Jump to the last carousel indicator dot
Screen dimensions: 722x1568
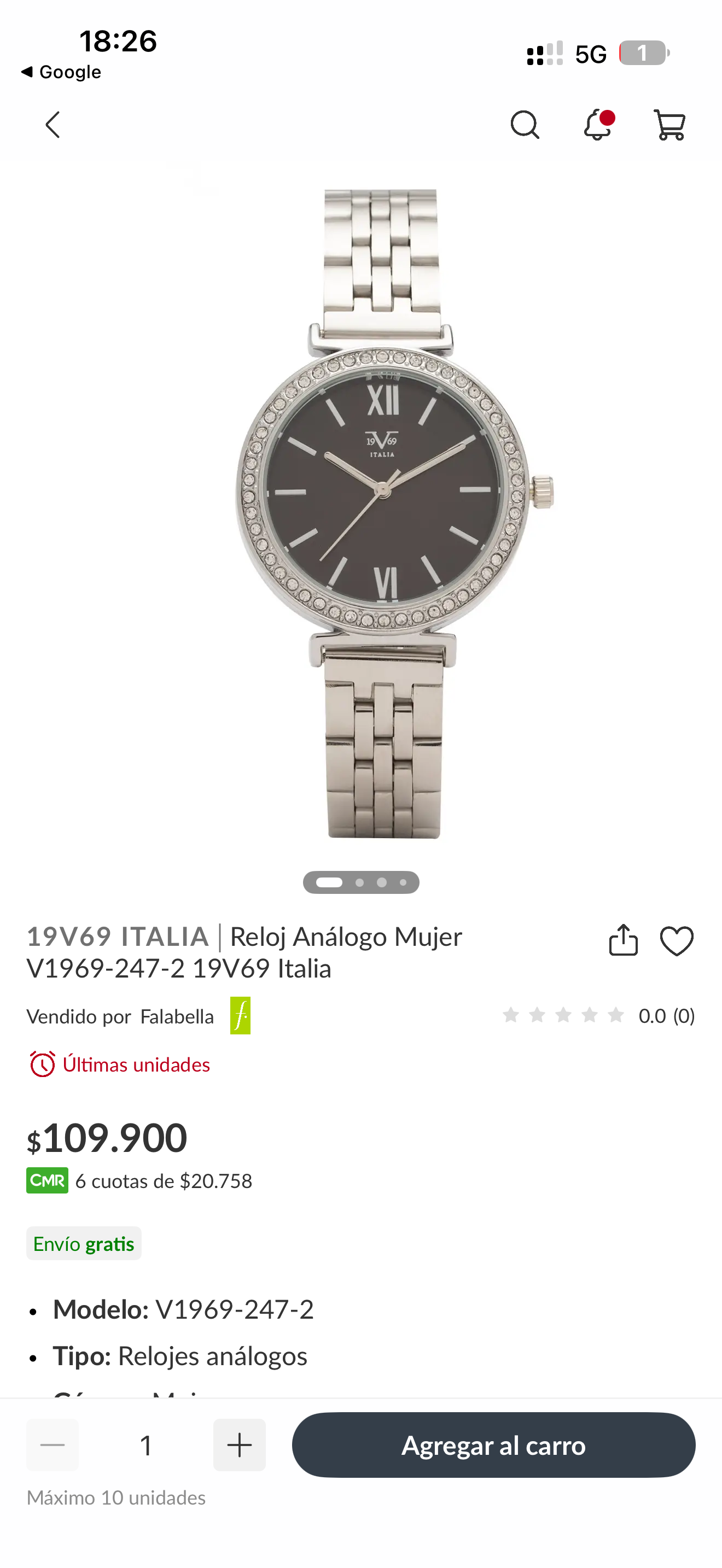[x=404, y=882]
